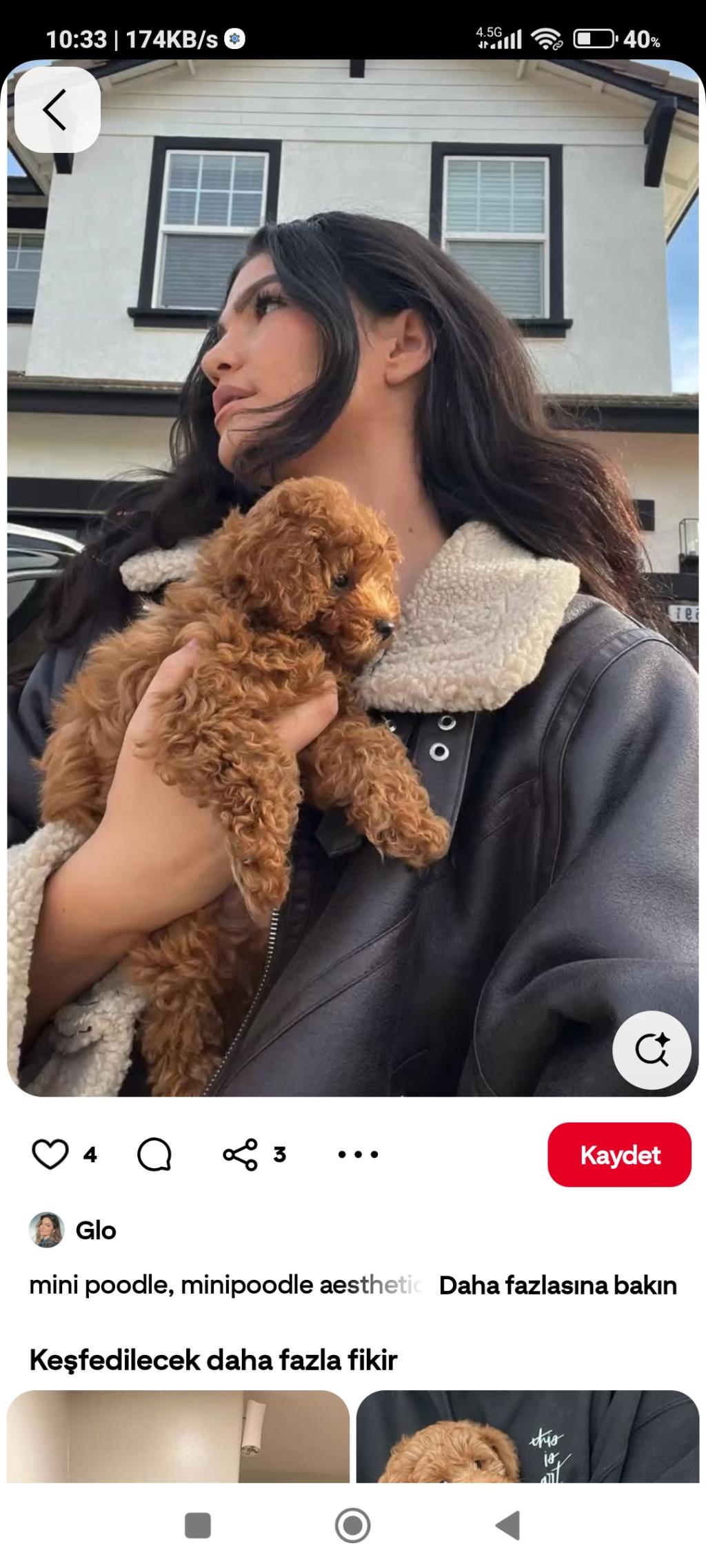
Task: Open the related pin with puppy and hoodie
Action: pyautogui.click(x=527, y=1436)
